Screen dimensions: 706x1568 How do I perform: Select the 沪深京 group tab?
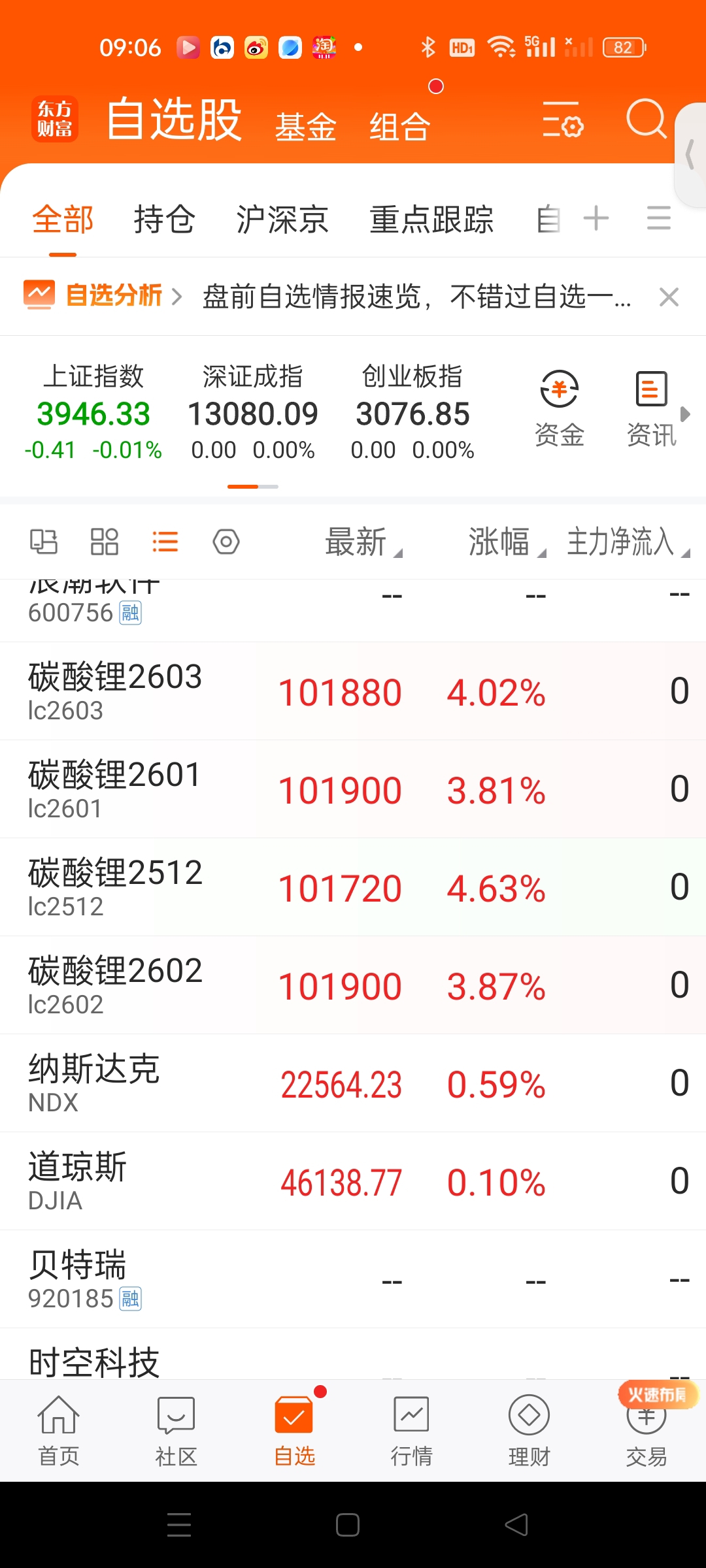click(x=282, y=220)
